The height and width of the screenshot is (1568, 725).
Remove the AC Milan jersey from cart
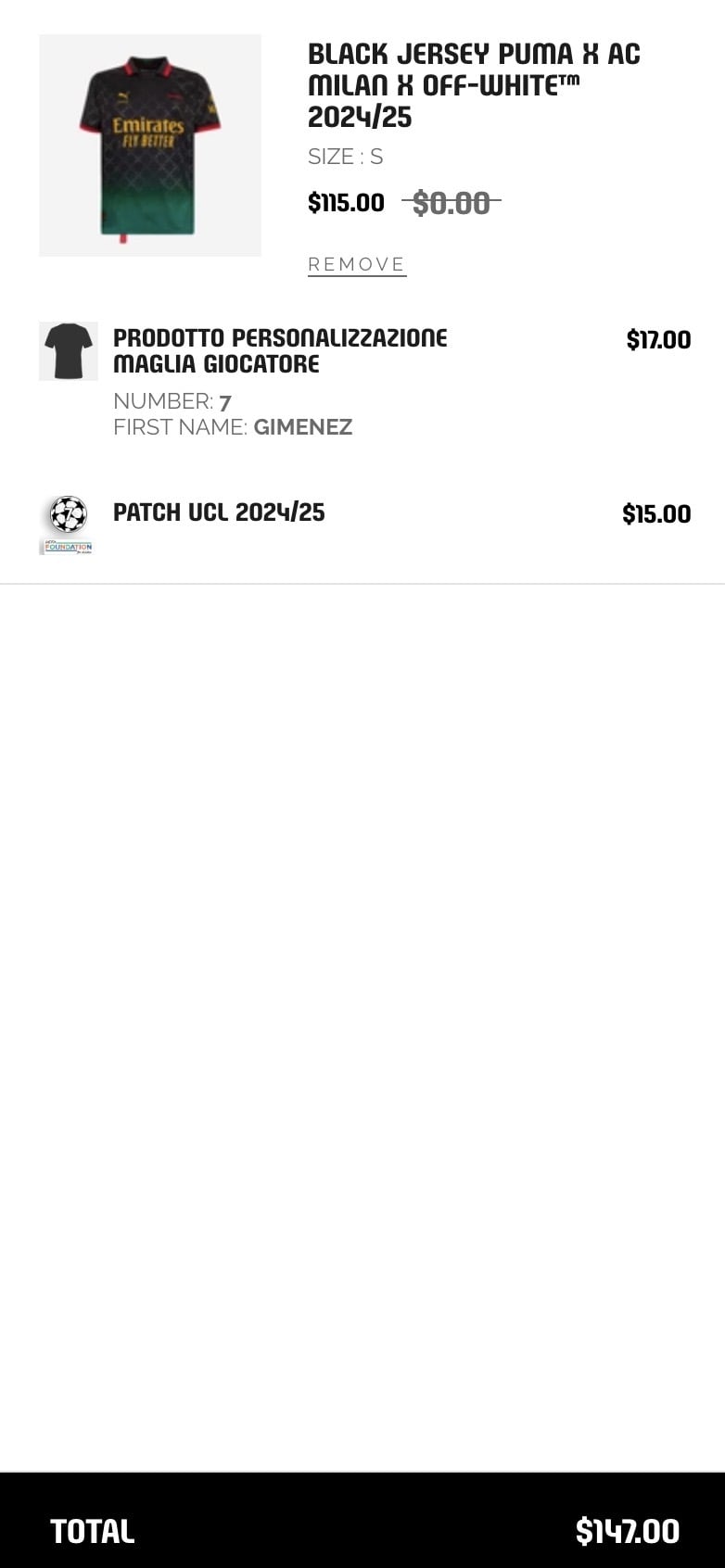coord(356,264)
